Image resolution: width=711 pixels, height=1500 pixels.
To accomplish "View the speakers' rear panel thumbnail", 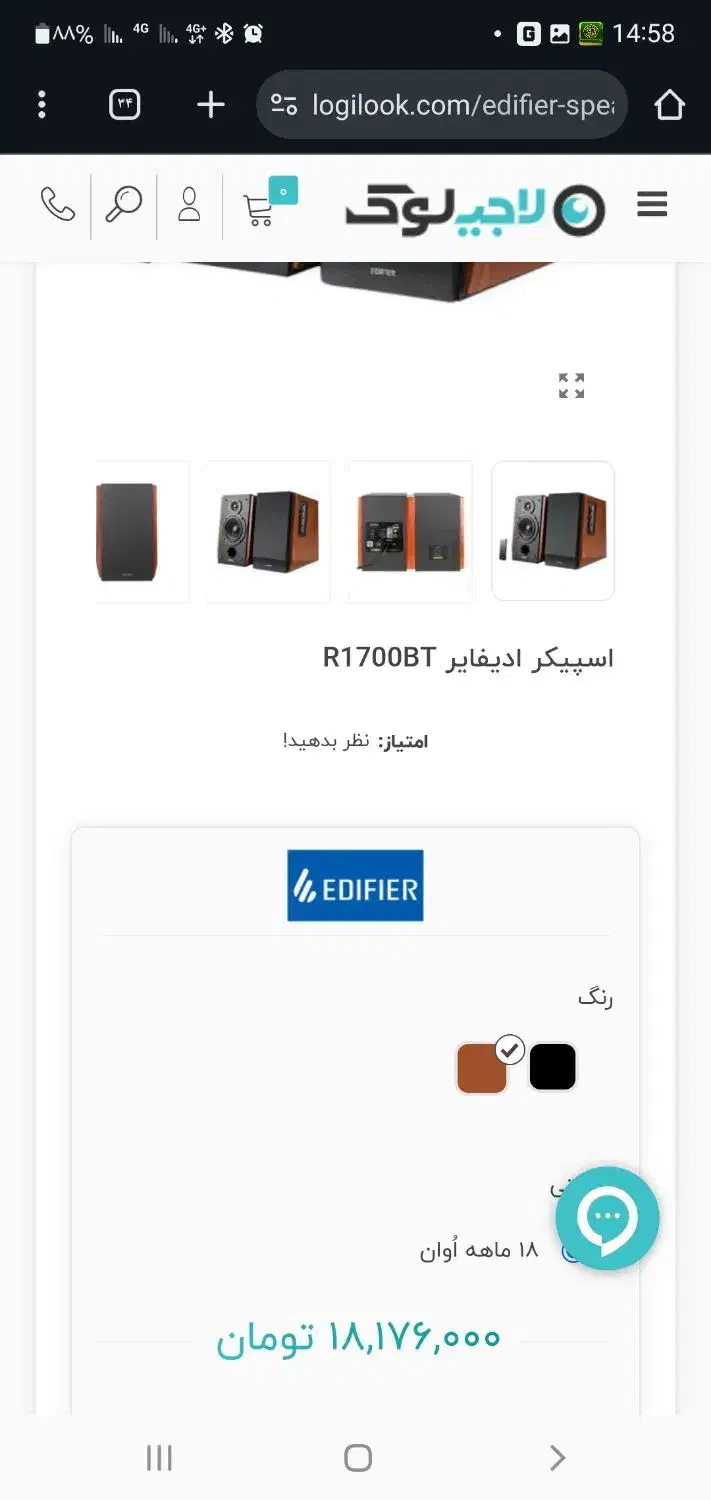I will 410,531.
